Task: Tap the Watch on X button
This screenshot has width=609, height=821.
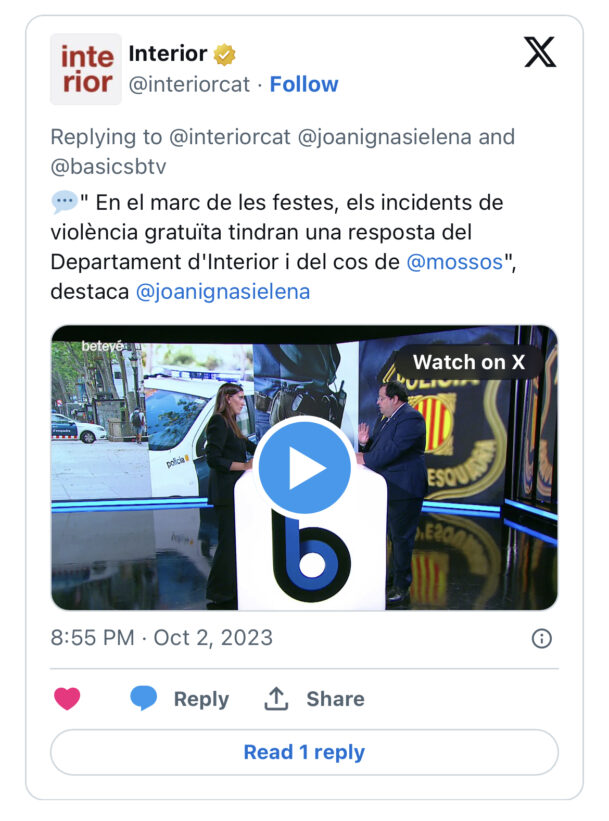Action: 469,362
